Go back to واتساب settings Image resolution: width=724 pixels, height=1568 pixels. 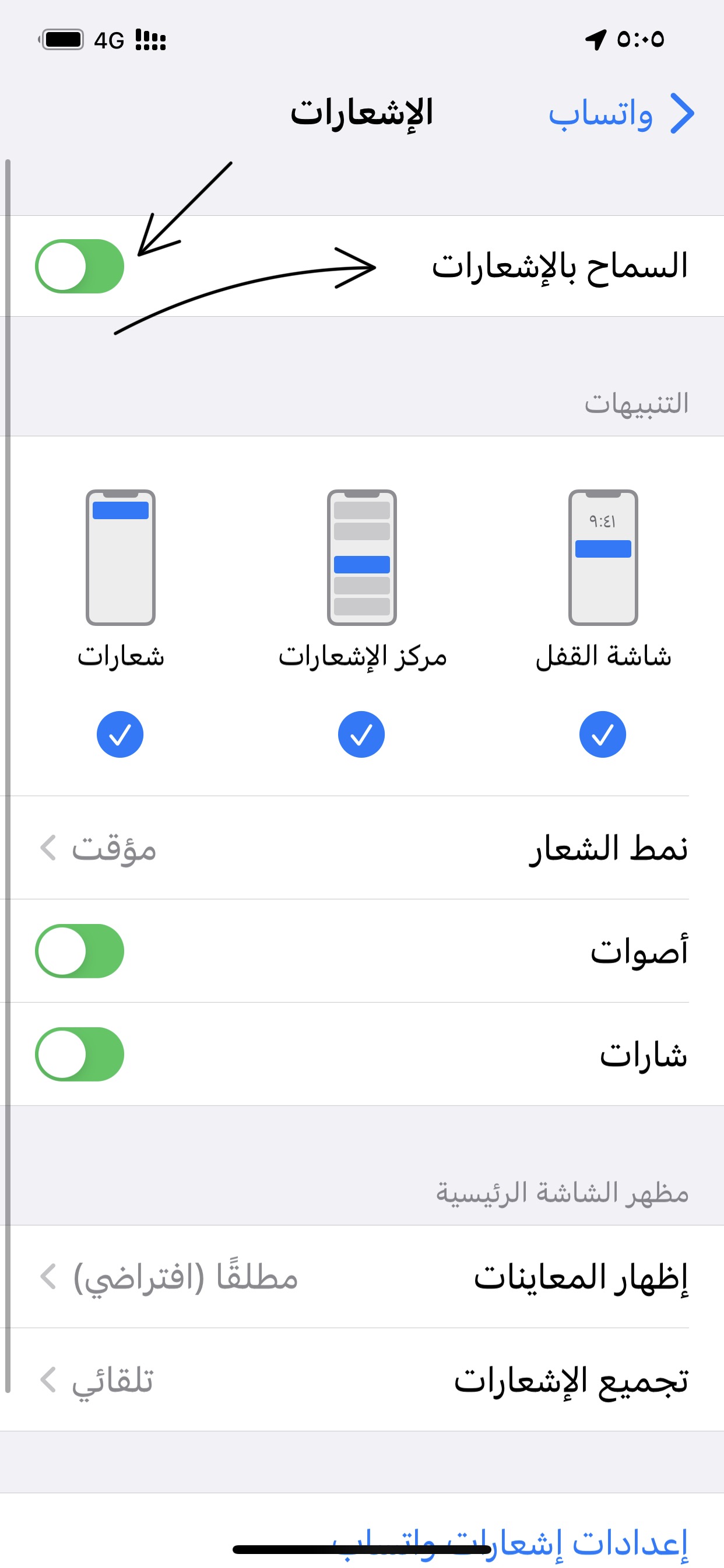click(621, 113)
